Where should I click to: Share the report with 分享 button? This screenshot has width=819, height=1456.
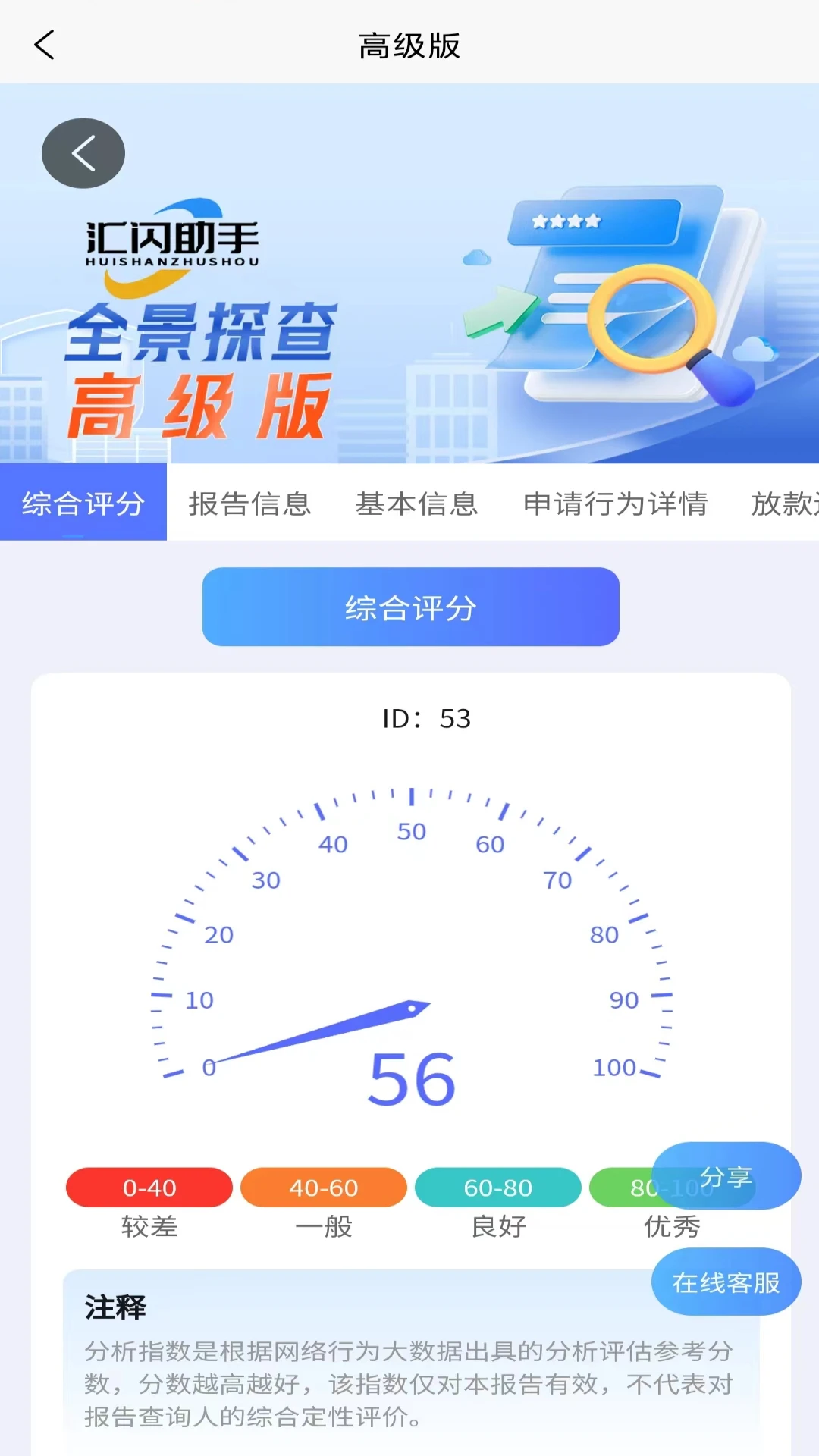[x=726, y=1176]
